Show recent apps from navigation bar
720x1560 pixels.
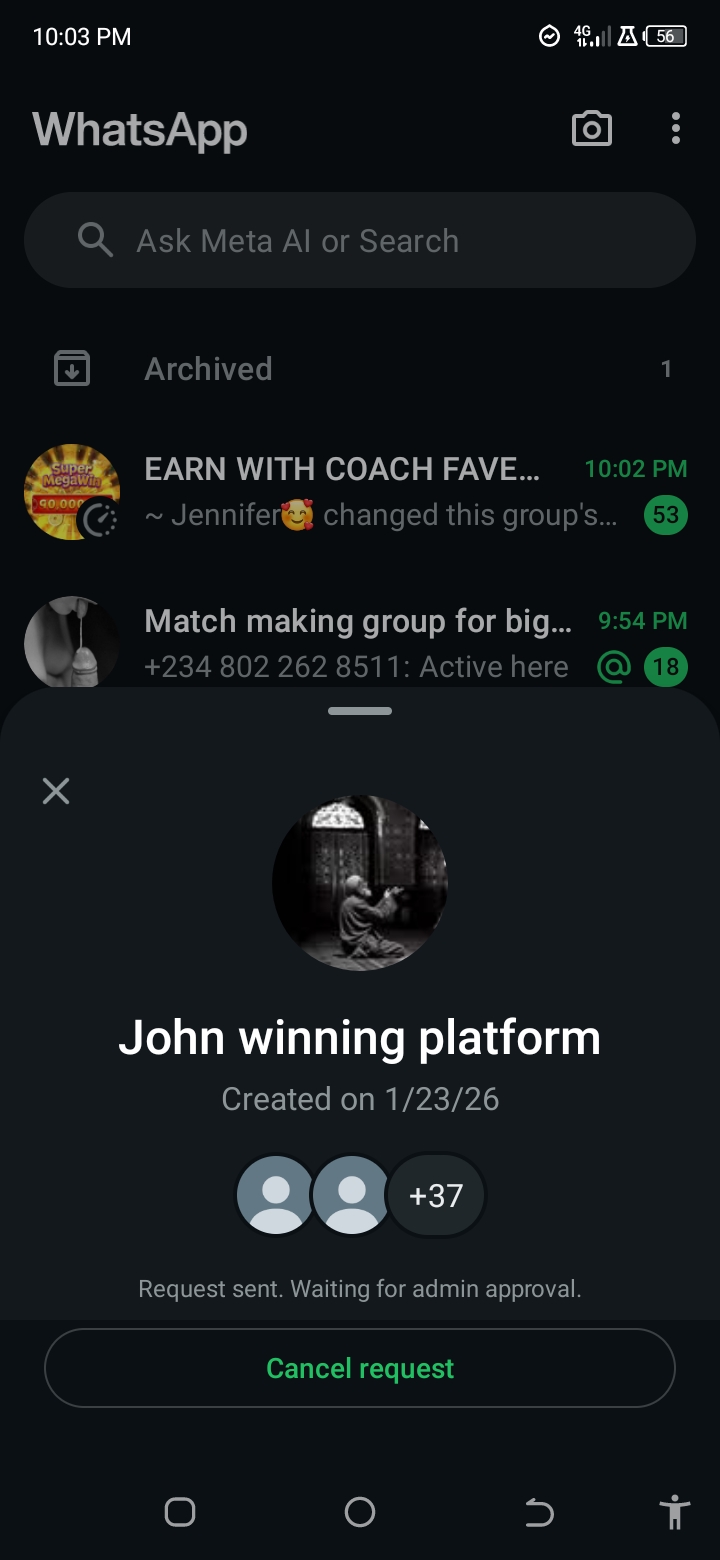pyautogui.click(x=180, y=1512)
